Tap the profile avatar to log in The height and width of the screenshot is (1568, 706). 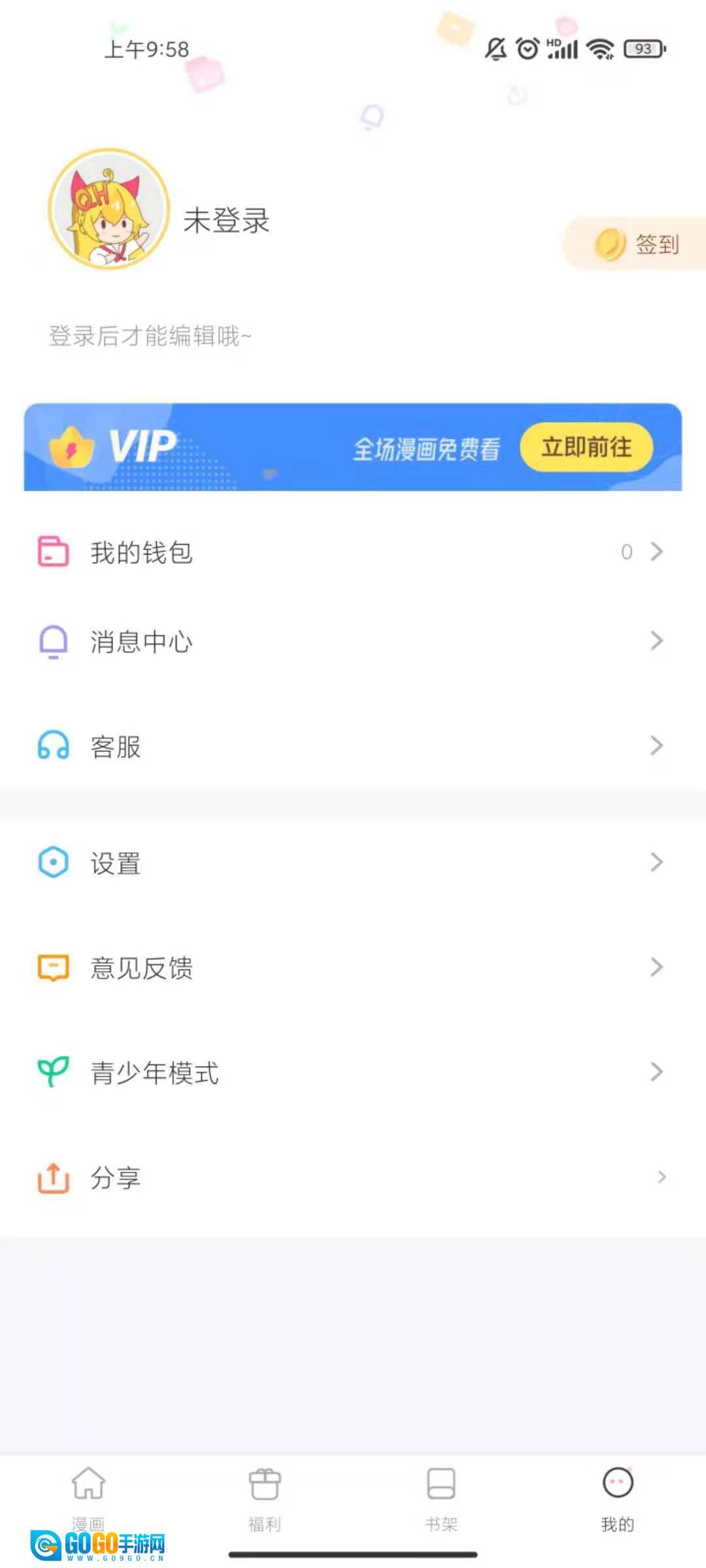(x=109, y=209)
